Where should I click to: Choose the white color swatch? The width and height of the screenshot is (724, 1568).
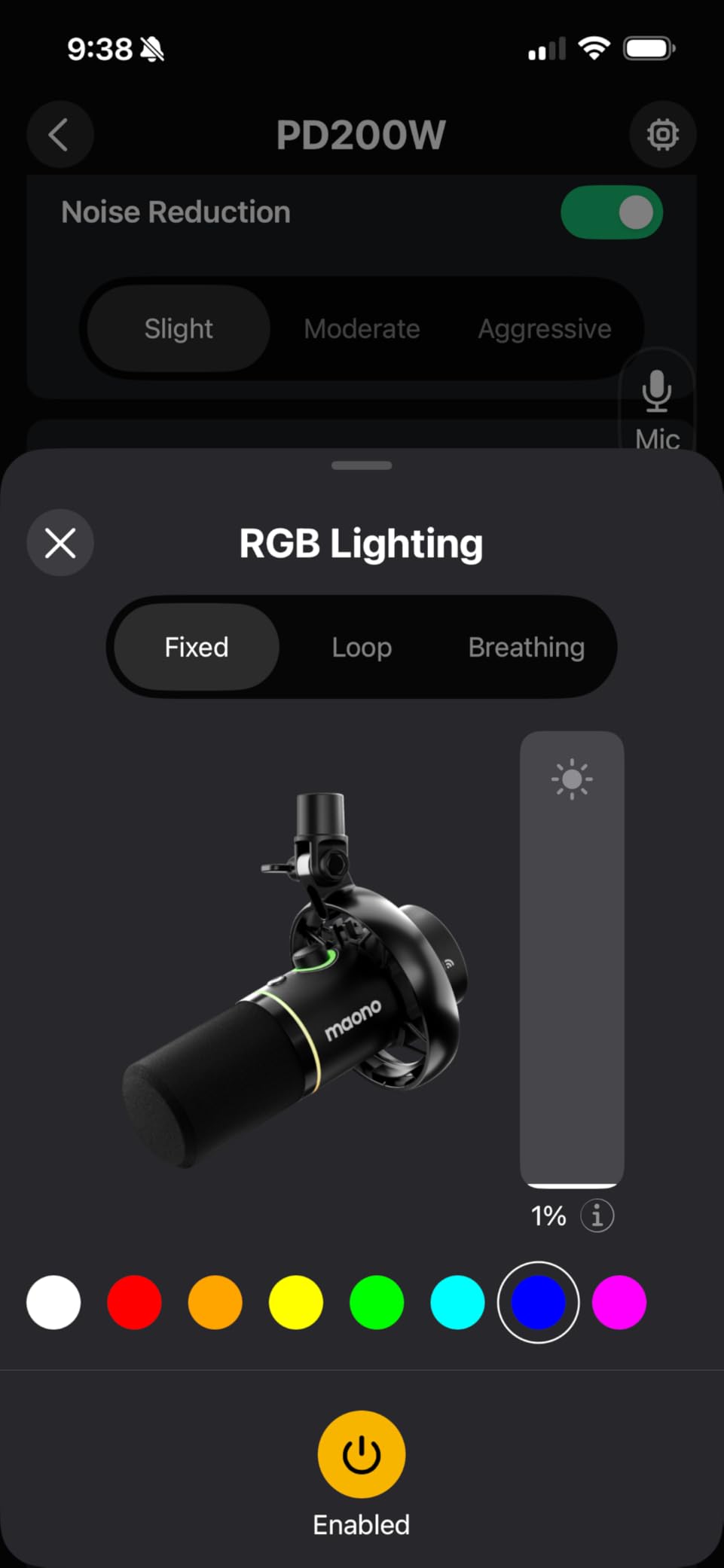pyautogui.click(x=53, y=1302)
